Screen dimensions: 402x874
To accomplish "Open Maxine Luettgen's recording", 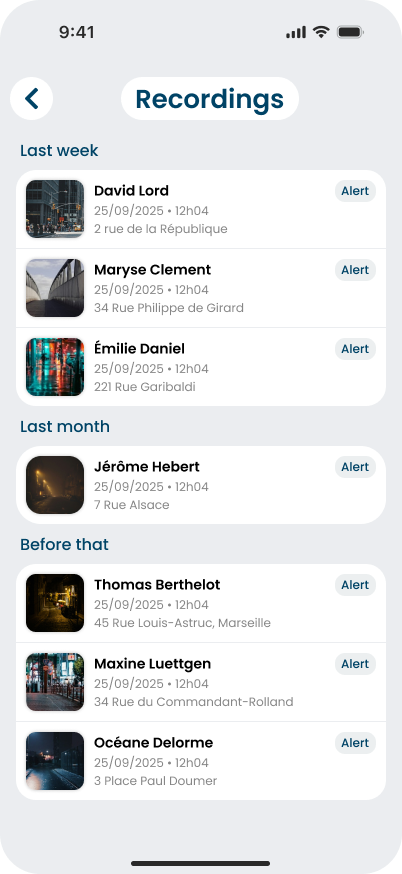I will (x=201, y=682).
